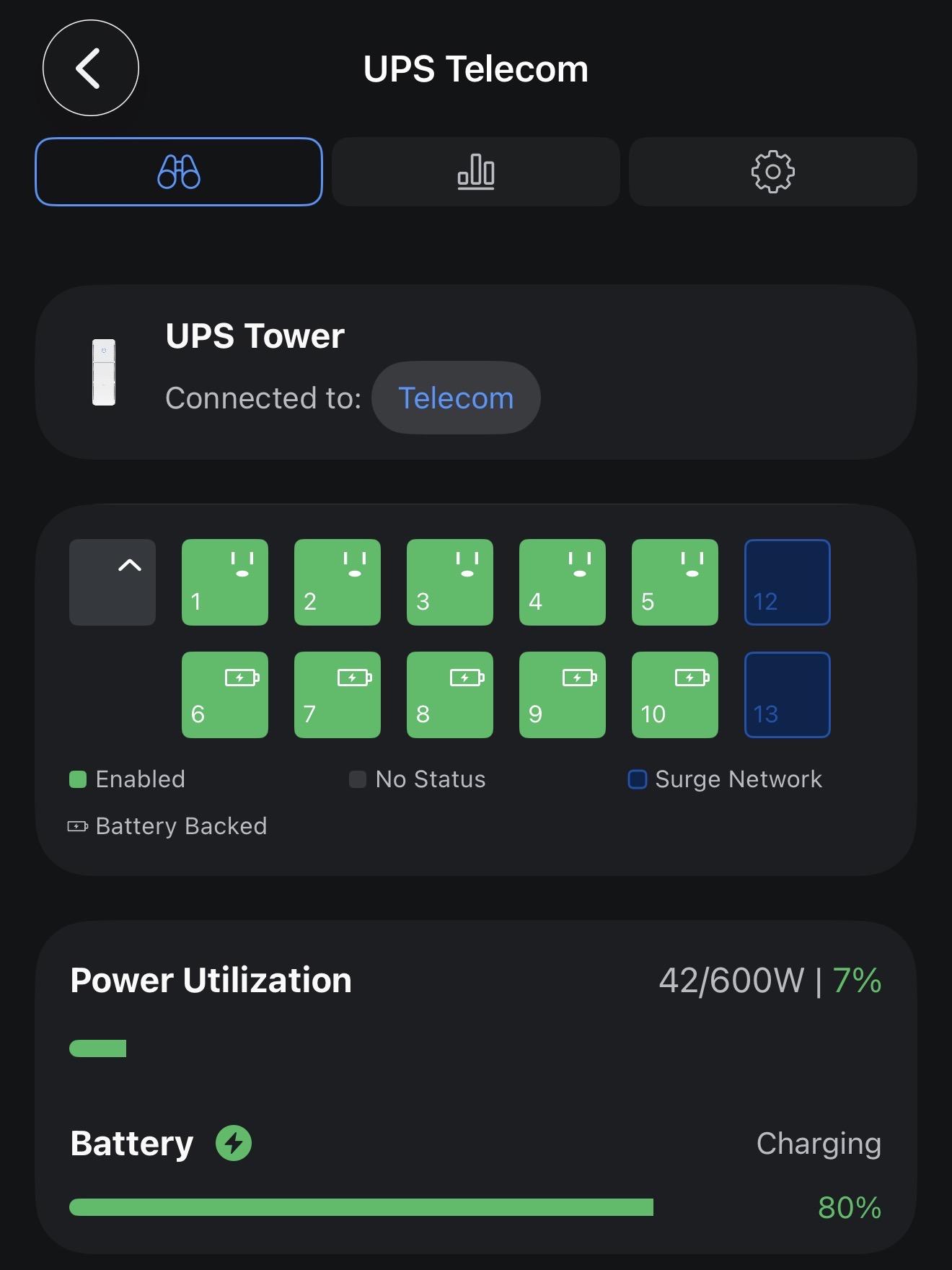952x1270 pixels.
Task: Go back from UPS Telecom
Action: pyautogui.click(x=91, y=68)
